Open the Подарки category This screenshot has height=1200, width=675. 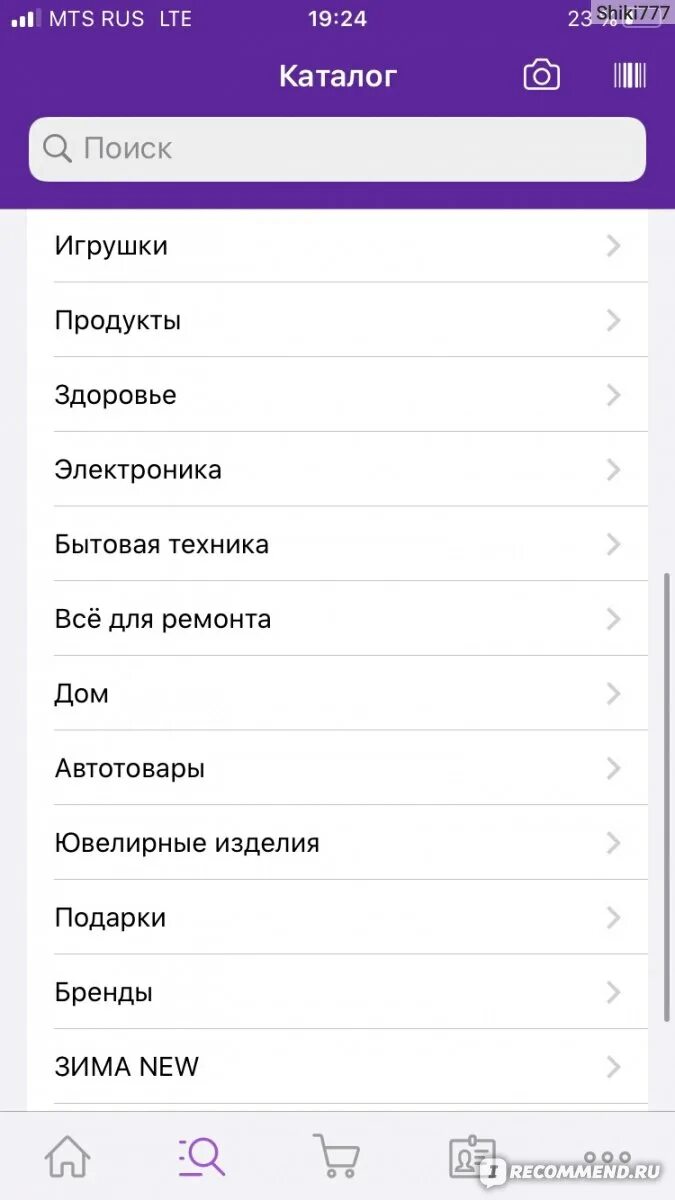[337, 918]
